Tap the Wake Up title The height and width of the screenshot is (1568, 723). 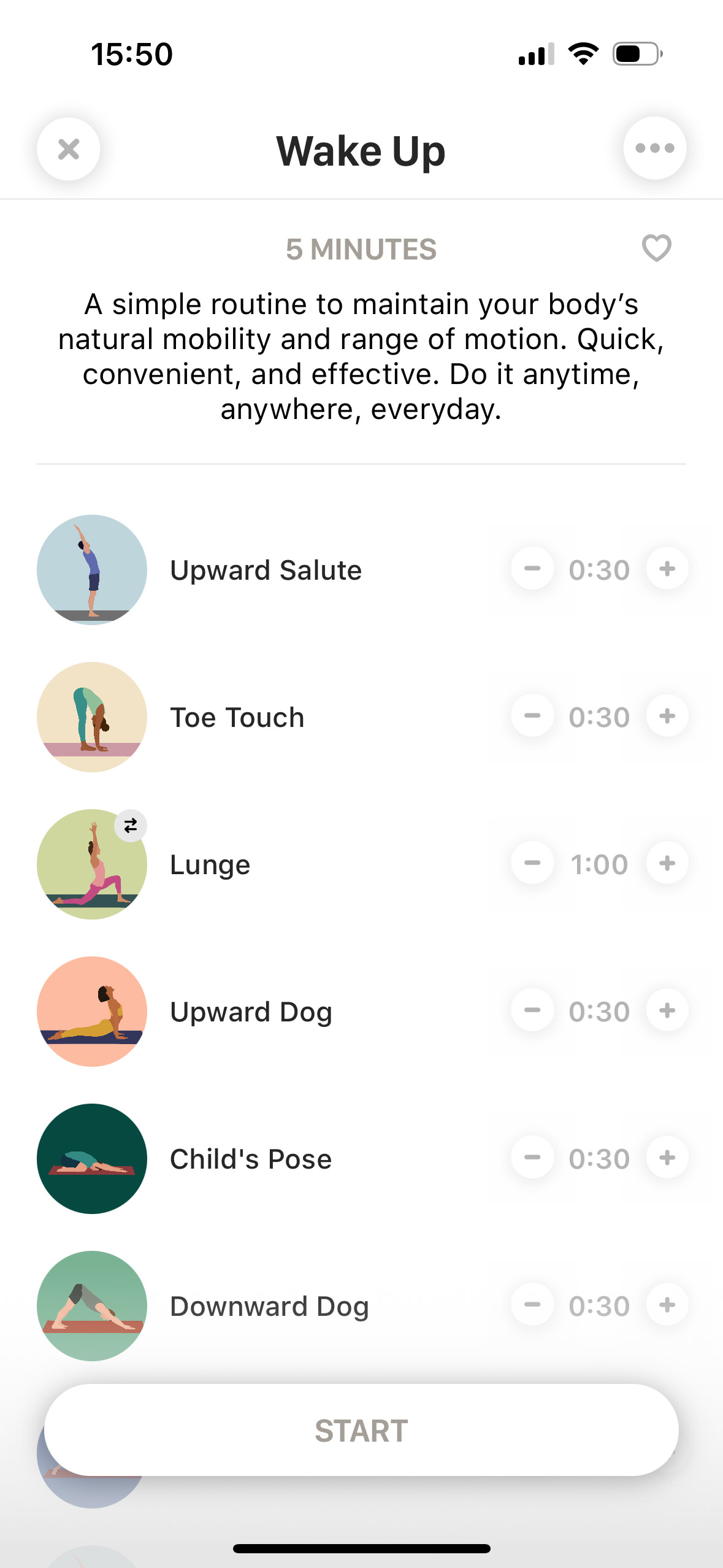click(361, 150)
